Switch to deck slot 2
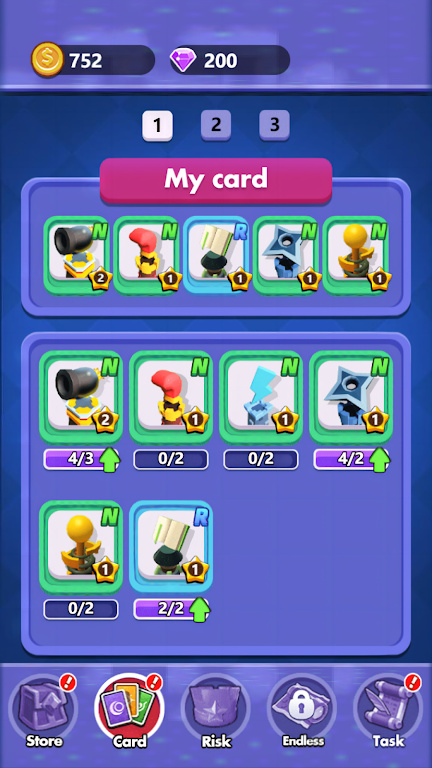Viewport: 432px width, 768px height. (x=216, y=125)
